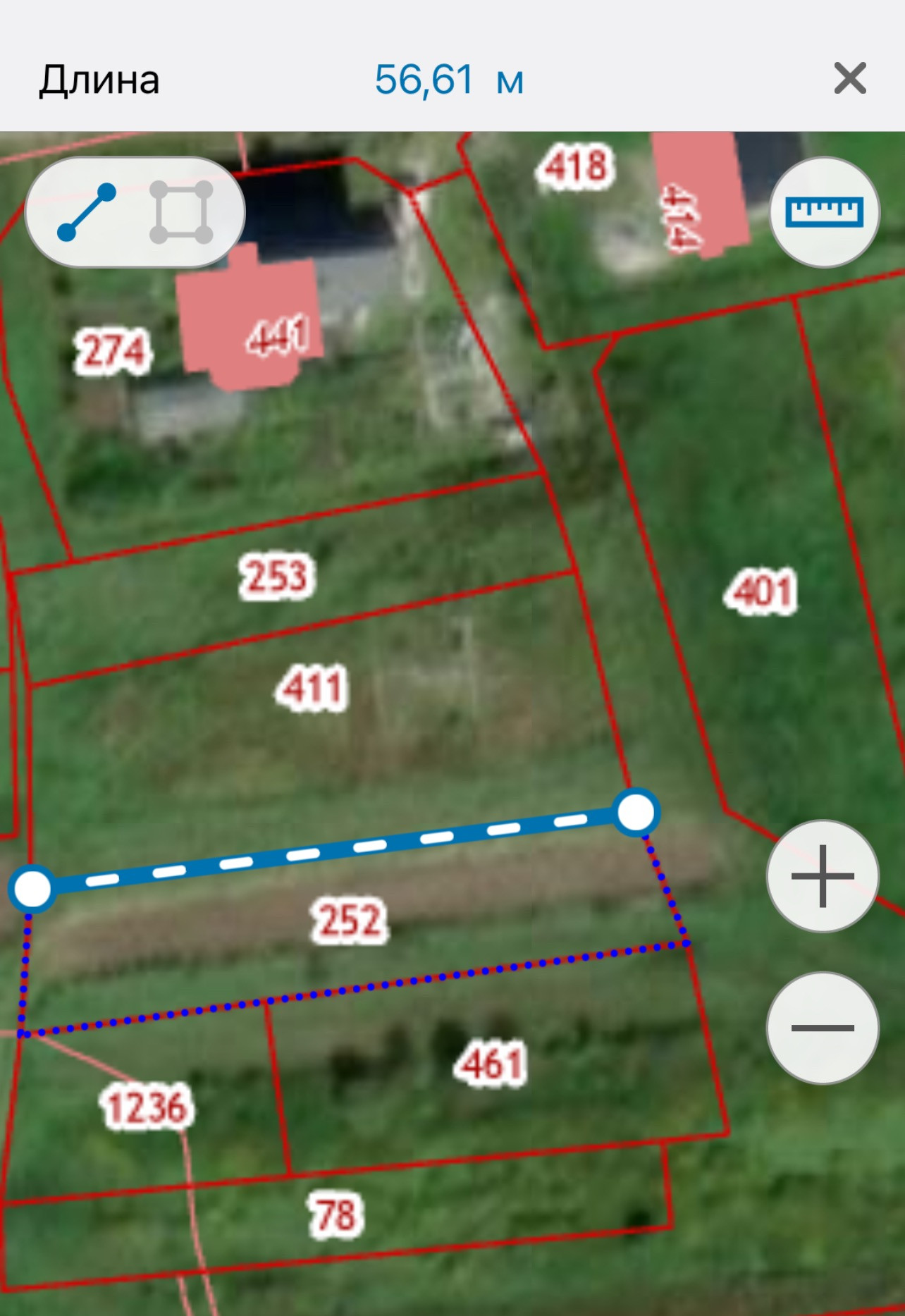The image size is (905, 1316).
Task: Tap the right endpoint of measurement line
Action: click(x=636, y=812)
